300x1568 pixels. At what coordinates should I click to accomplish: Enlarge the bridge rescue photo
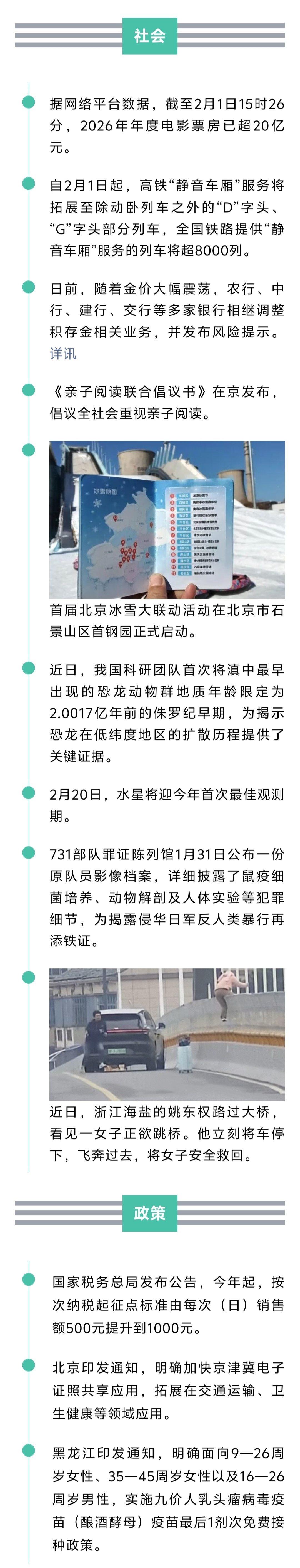coord(167,1034)
